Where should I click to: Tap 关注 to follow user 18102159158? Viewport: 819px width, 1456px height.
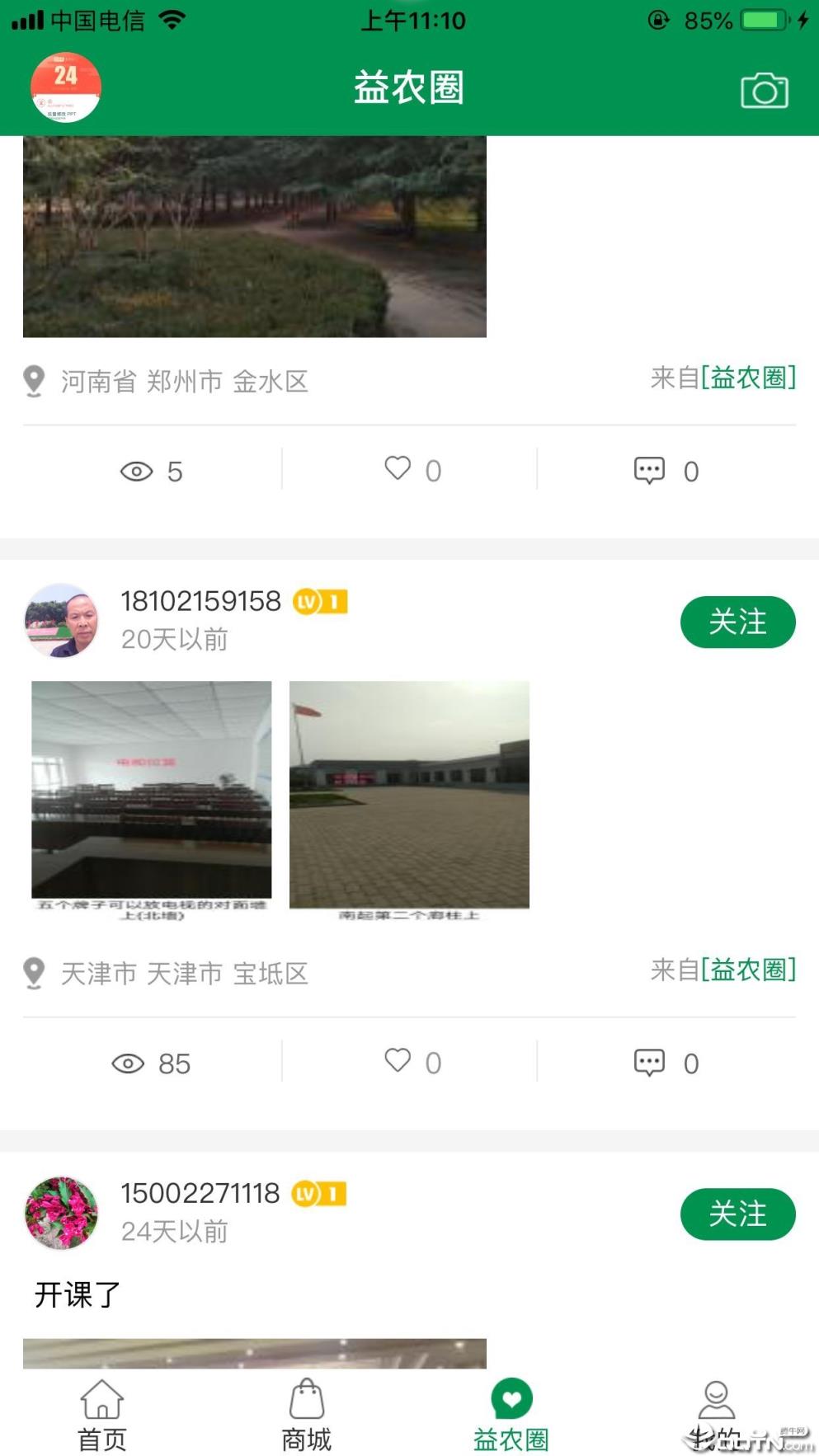pyautogui.click(x=737, y=622)
